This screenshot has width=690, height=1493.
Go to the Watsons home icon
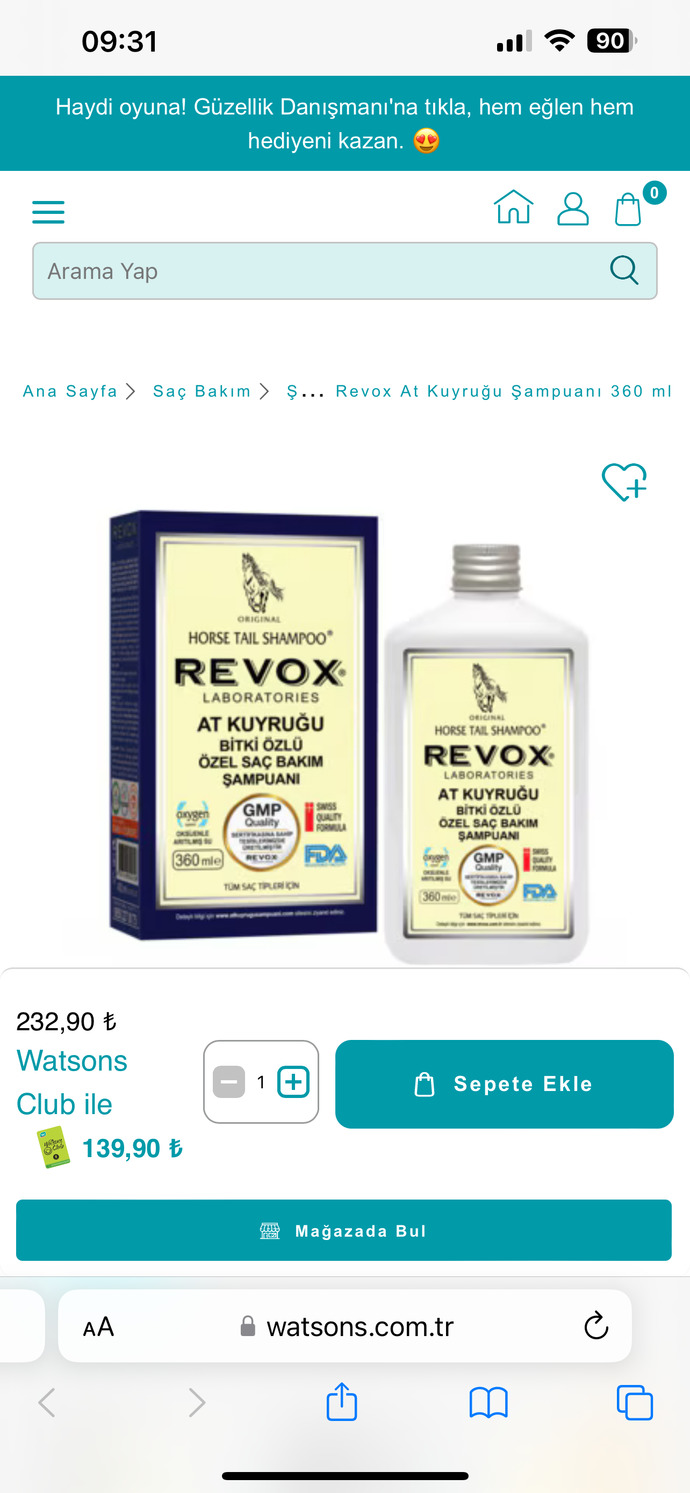514,208
